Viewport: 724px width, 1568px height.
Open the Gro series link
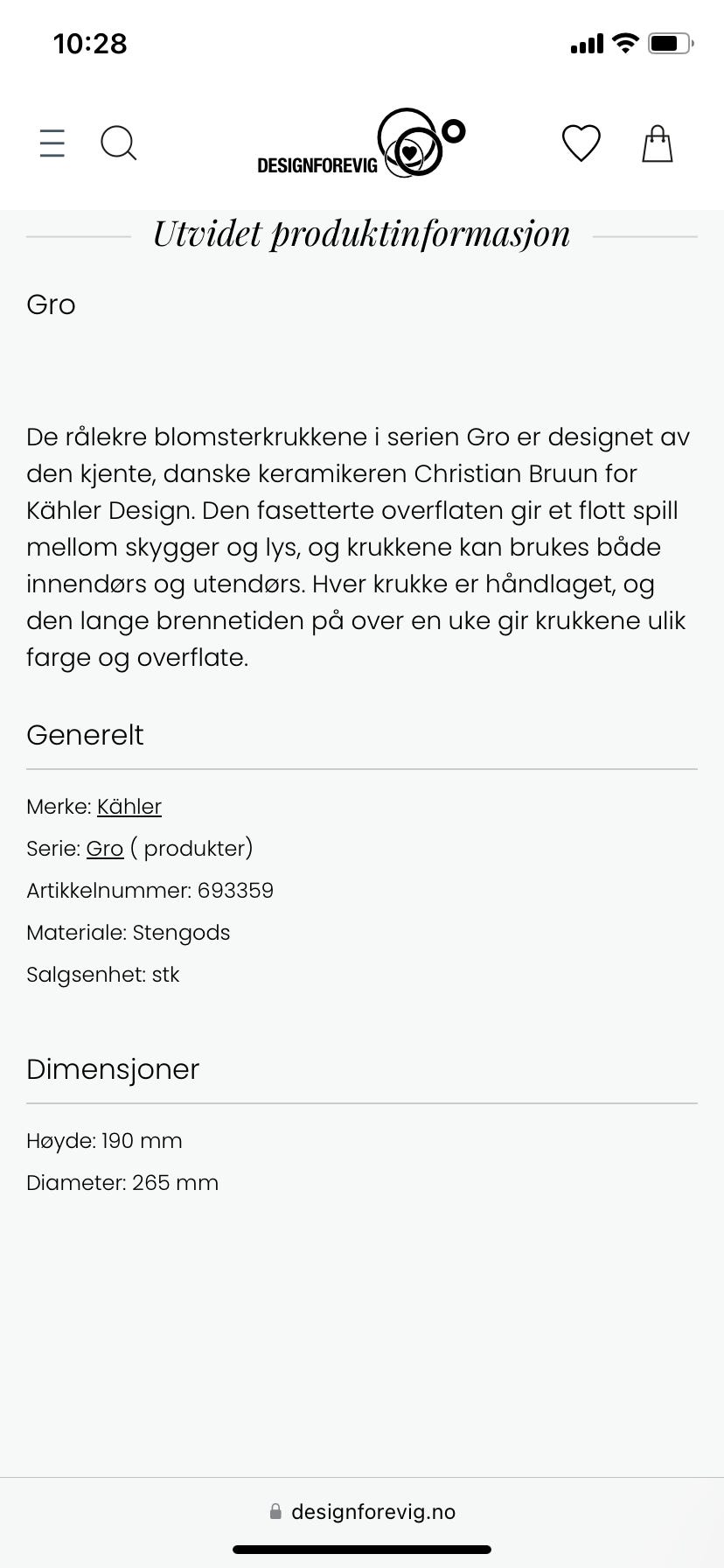(x=104, y=848)
